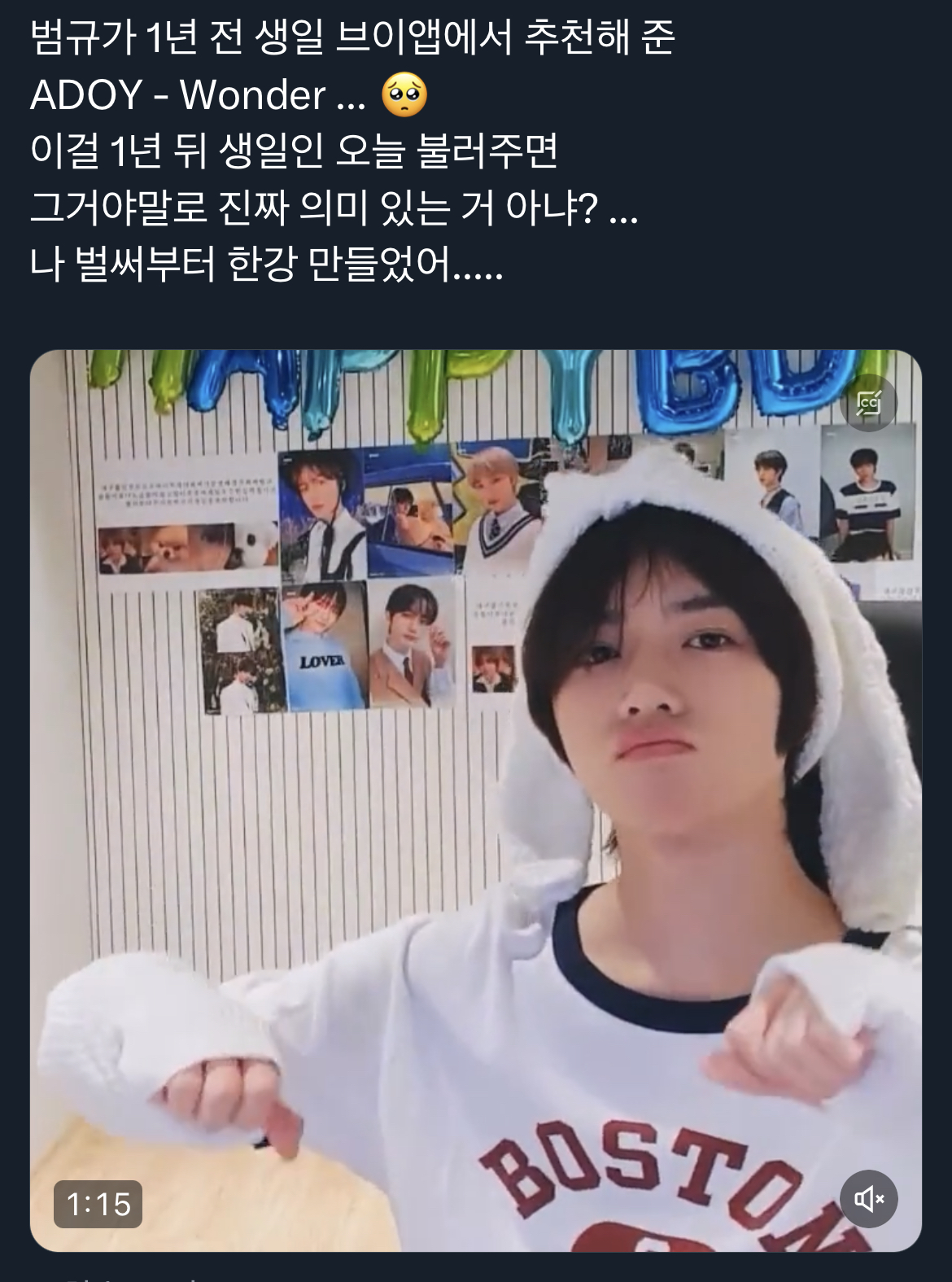
Task: Unmute the video sound
Action: pos(868,1198)
